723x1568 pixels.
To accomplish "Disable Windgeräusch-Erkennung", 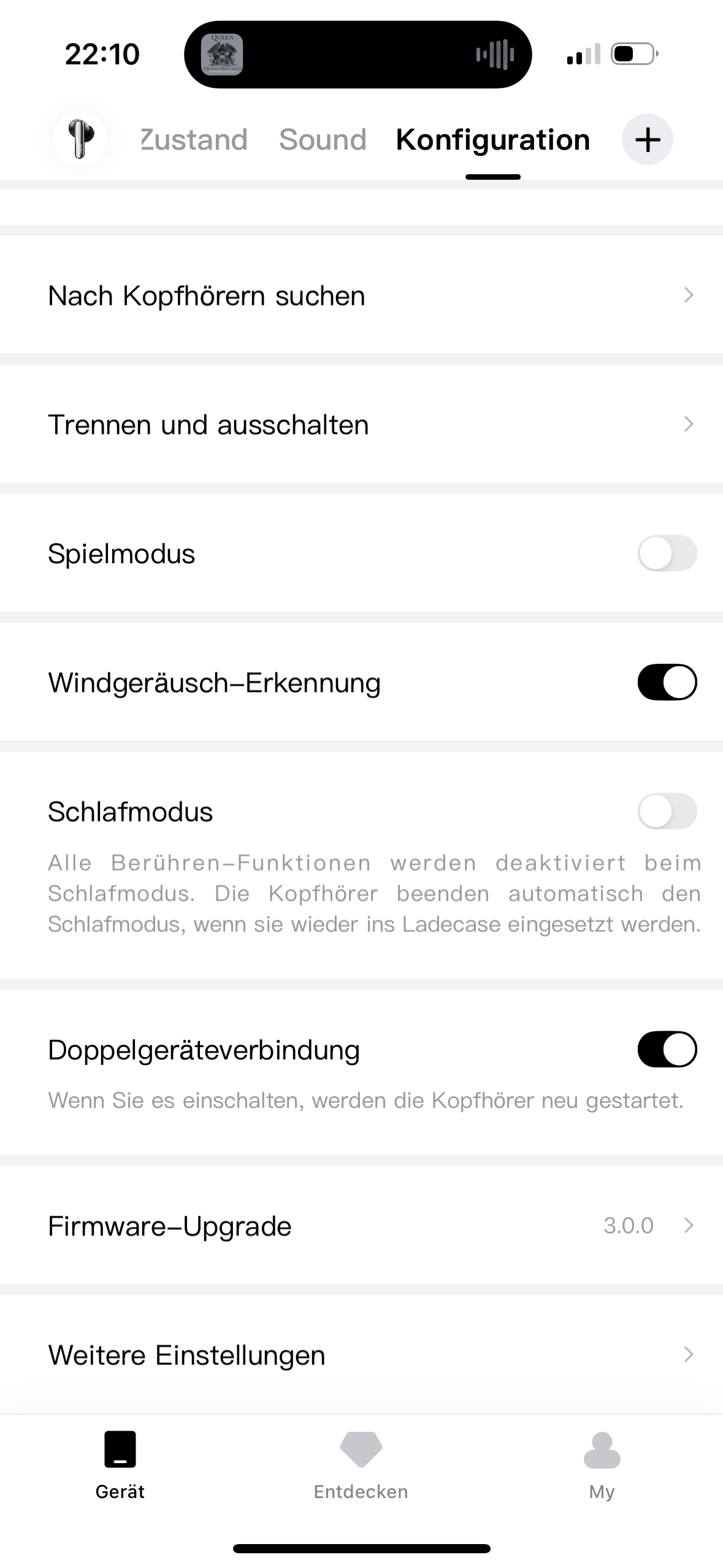I will tap(667, 682).
